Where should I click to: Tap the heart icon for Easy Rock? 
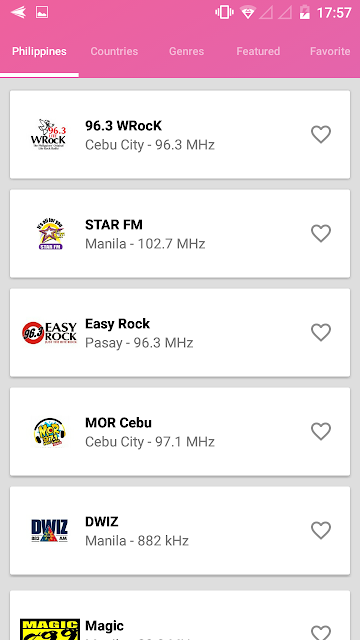[x=321, y=333]
